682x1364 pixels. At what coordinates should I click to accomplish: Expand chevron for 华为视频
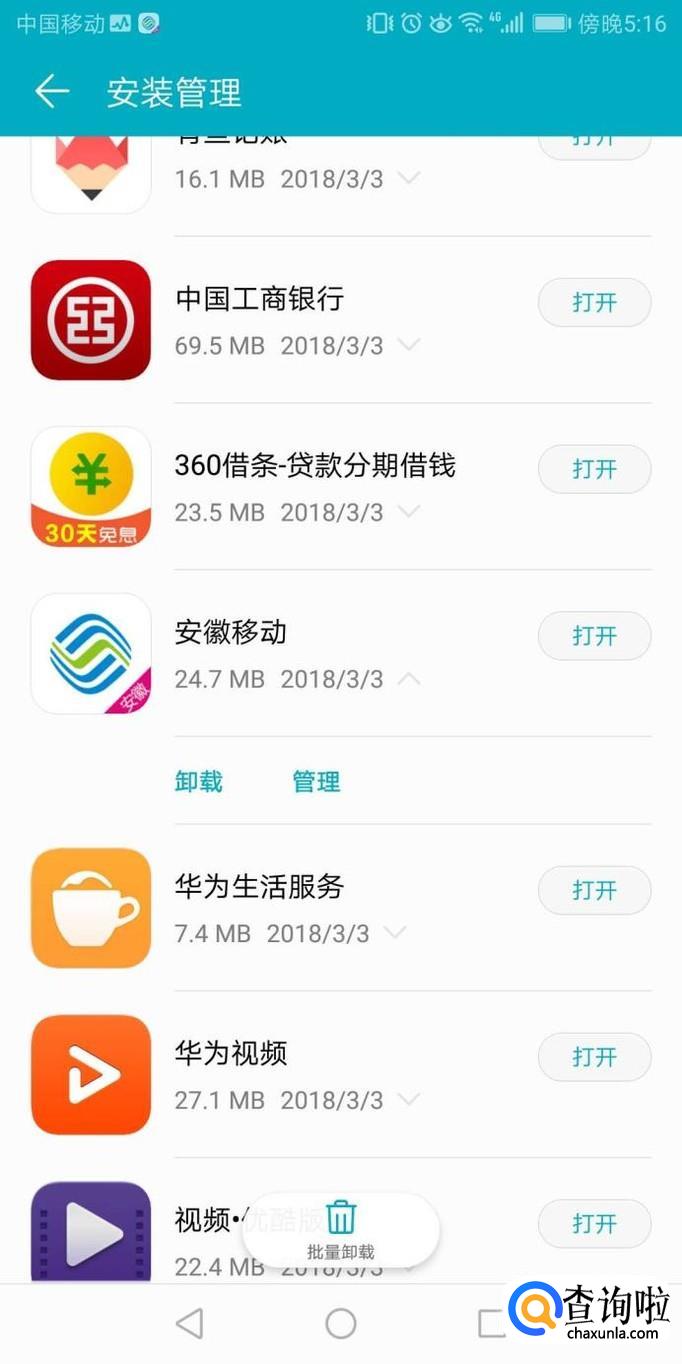click(x=408, y=1101)
